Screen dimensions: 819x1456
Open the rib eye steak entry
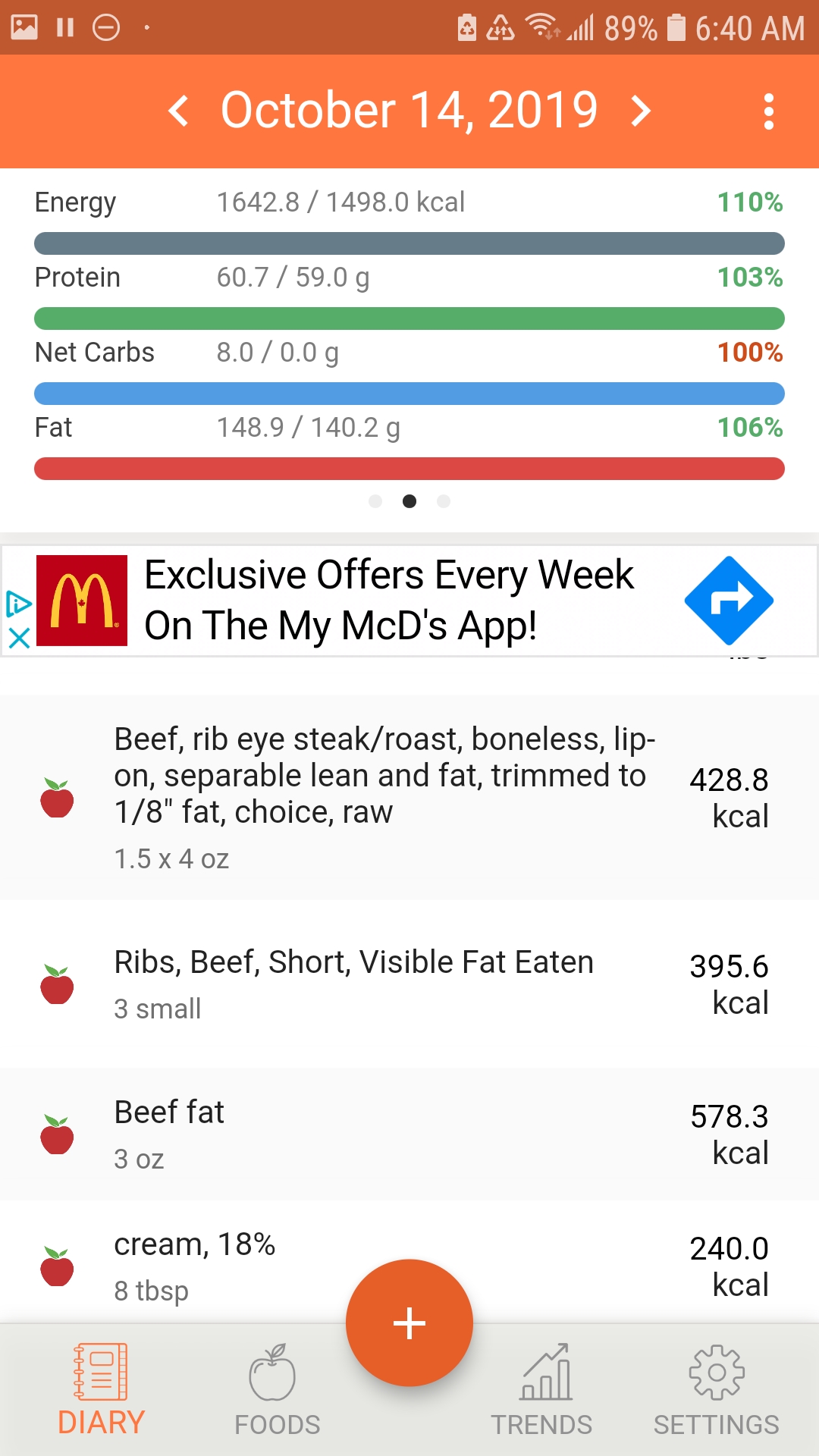pyautogui.click(x=409, y=797)
